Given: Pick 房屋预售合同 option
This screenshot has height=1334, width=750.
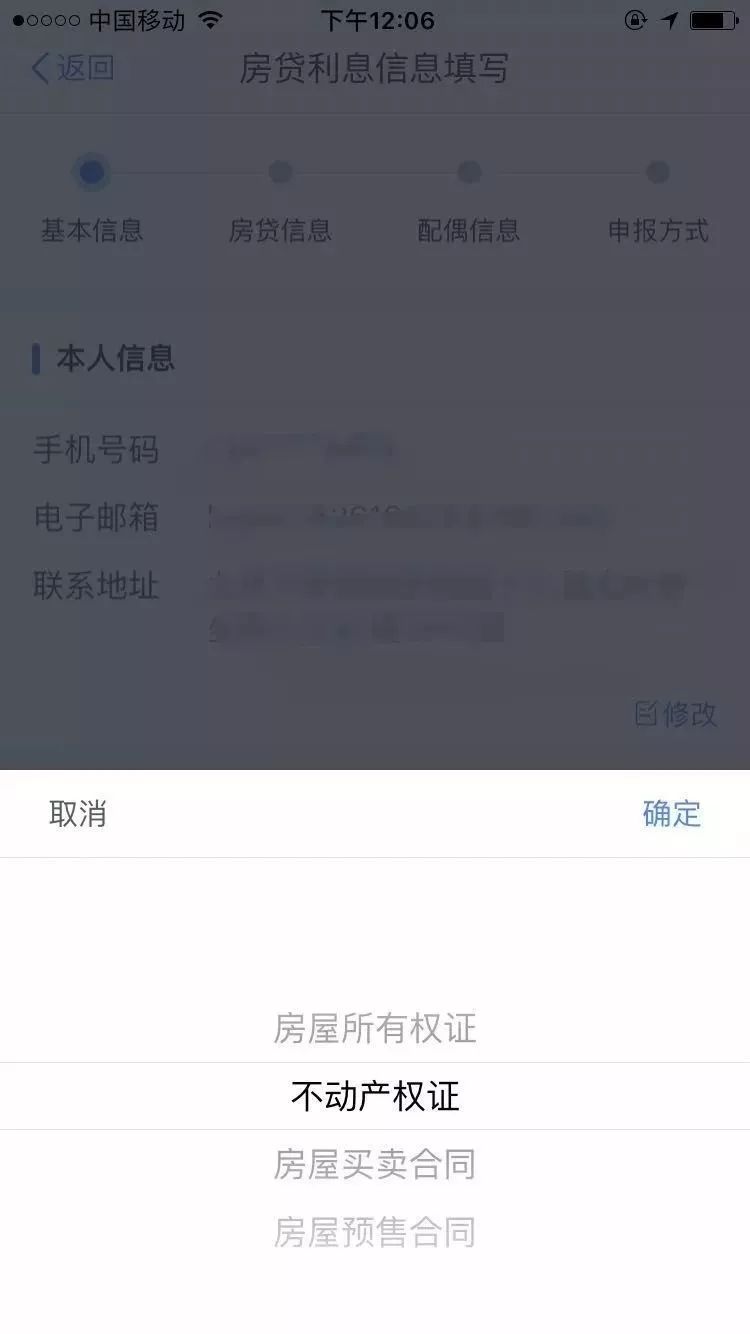Looking at the screenshot, I should (375, 1232).
